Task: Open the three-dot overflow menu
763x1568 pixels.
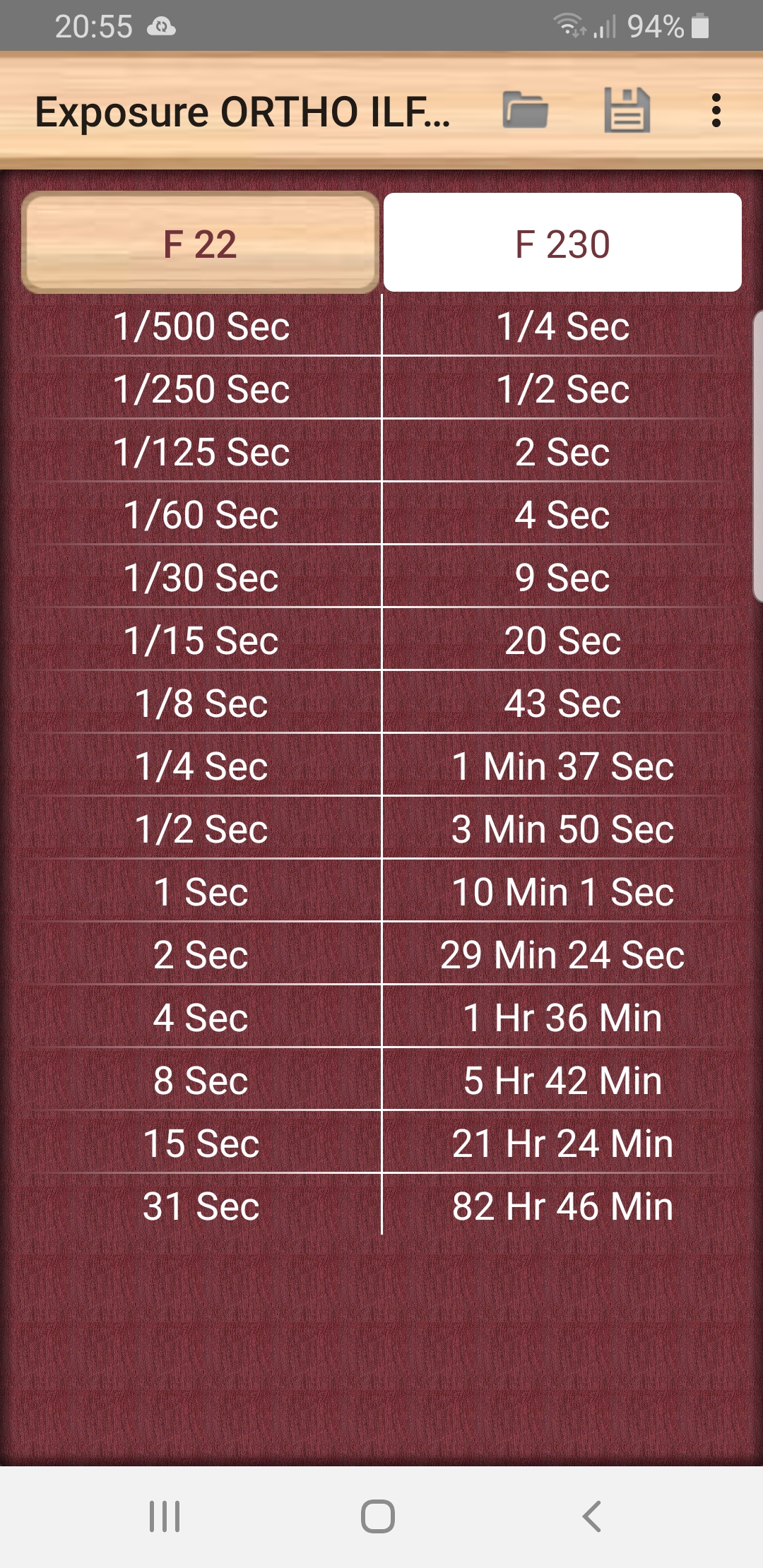Action: (x=716, y=111)
